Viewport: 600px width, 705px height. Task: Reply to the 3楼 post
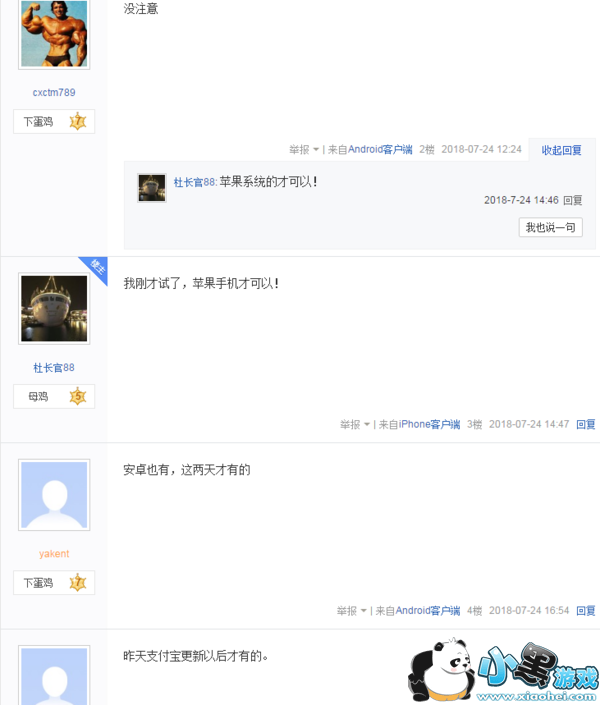(x=586, y=425)
